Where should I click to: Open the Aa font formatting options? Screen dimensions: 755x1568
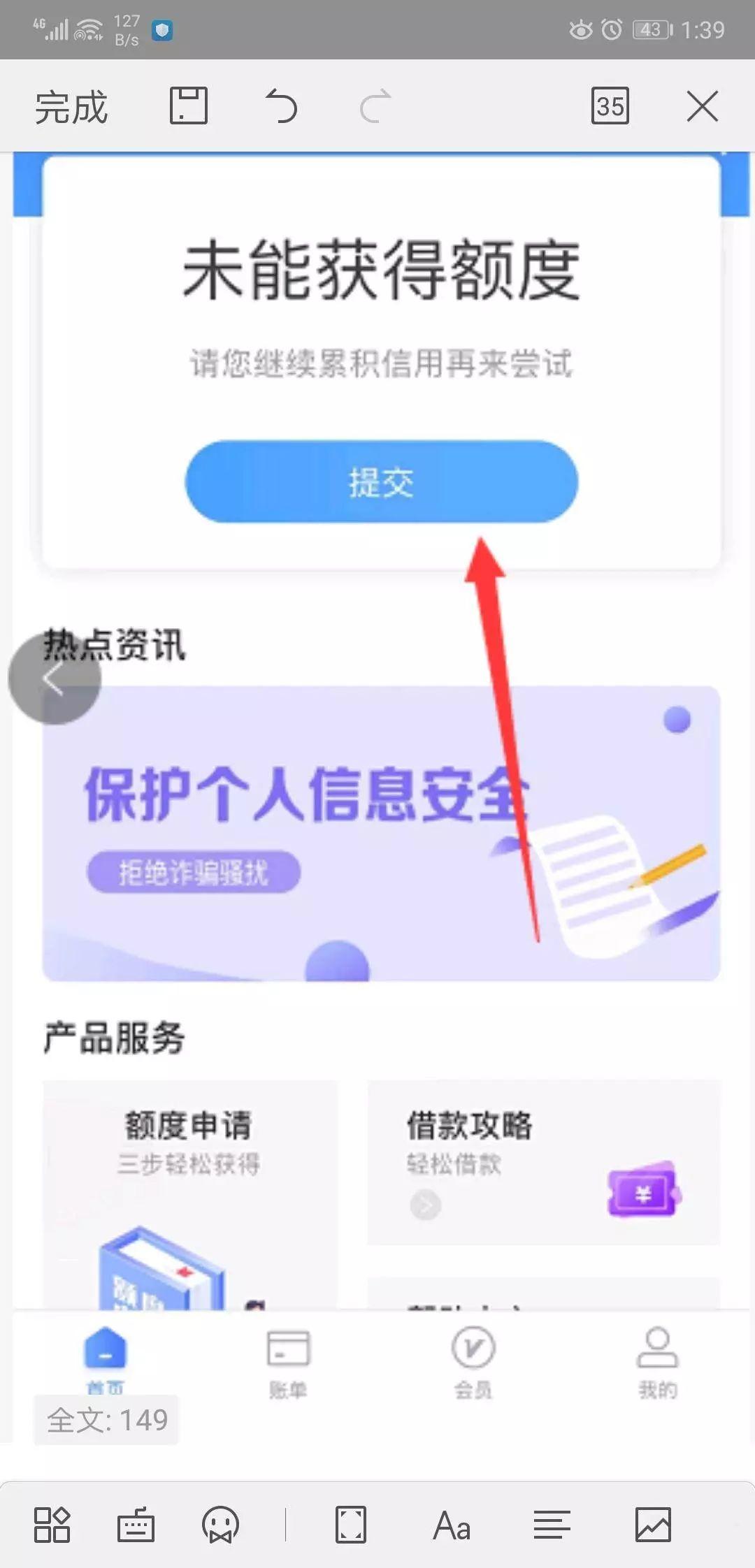(452, 1525)
